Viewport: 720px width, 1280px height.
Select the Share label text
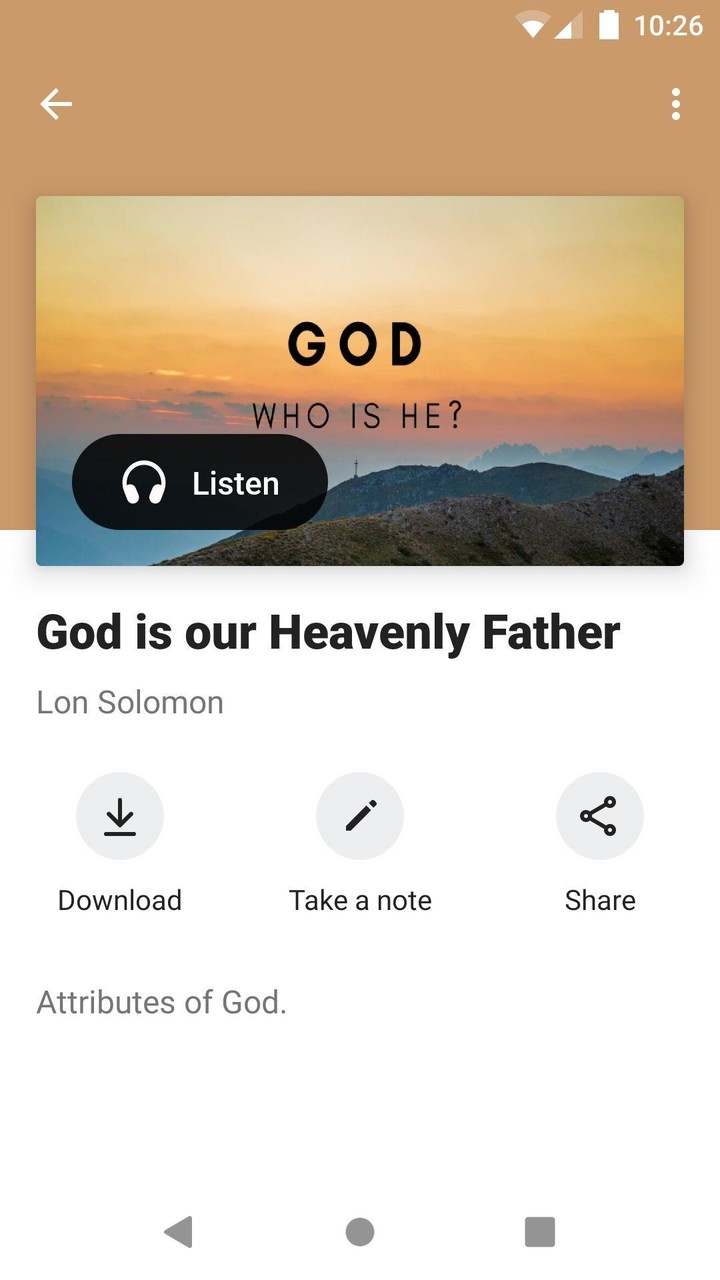point(600,900)
